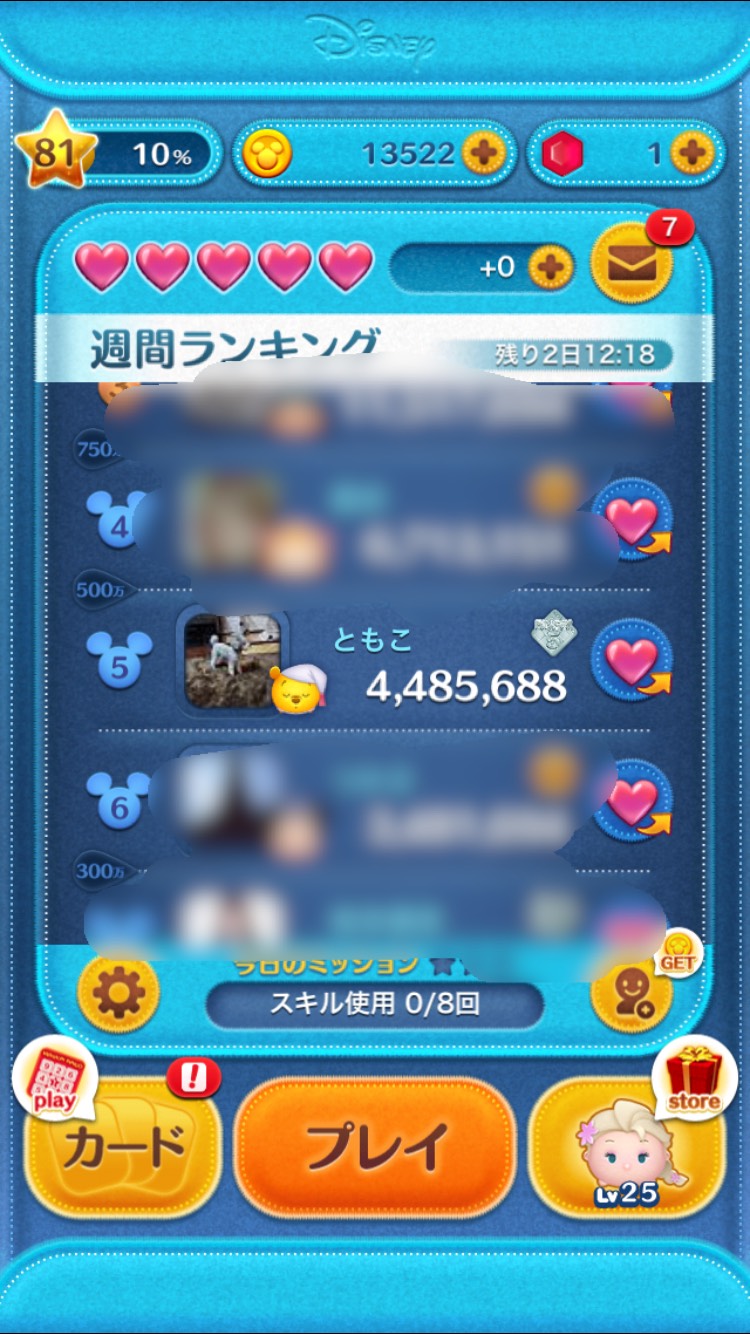Send a heart to rank 6 player
This screenshot has width=750, height=1334.
point(632,802)
